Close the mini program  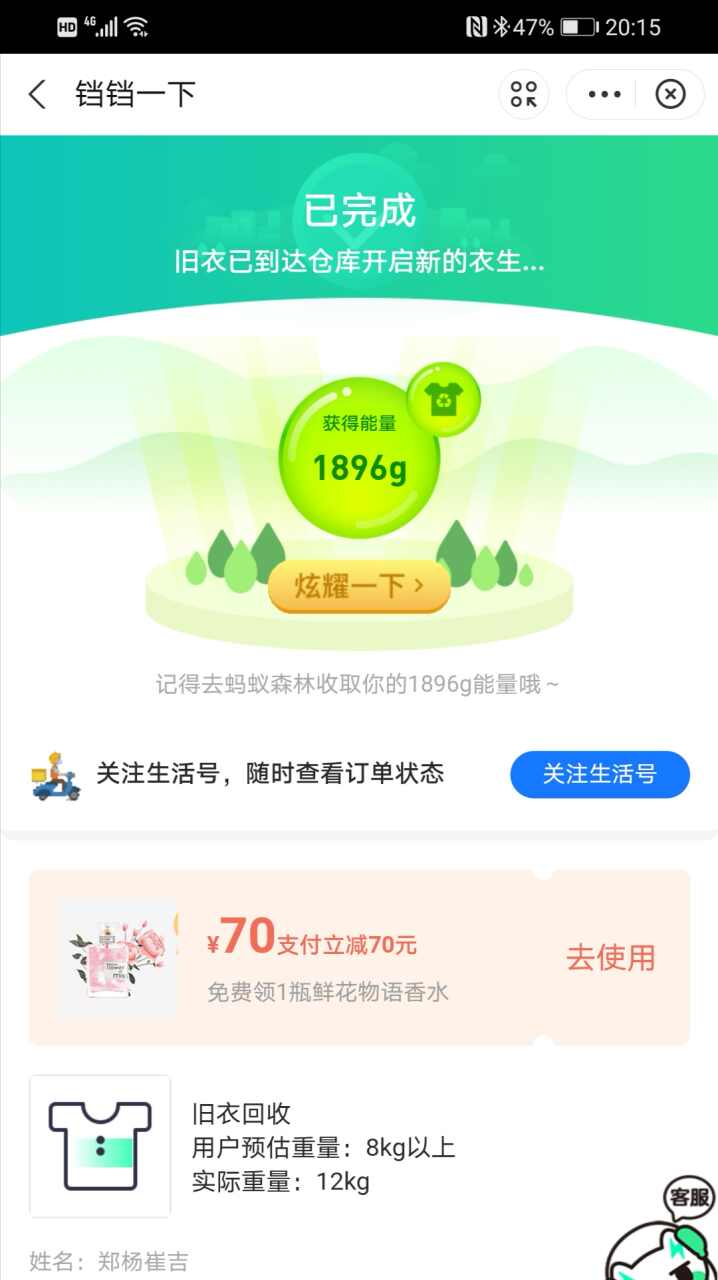(x=670, y=95)
